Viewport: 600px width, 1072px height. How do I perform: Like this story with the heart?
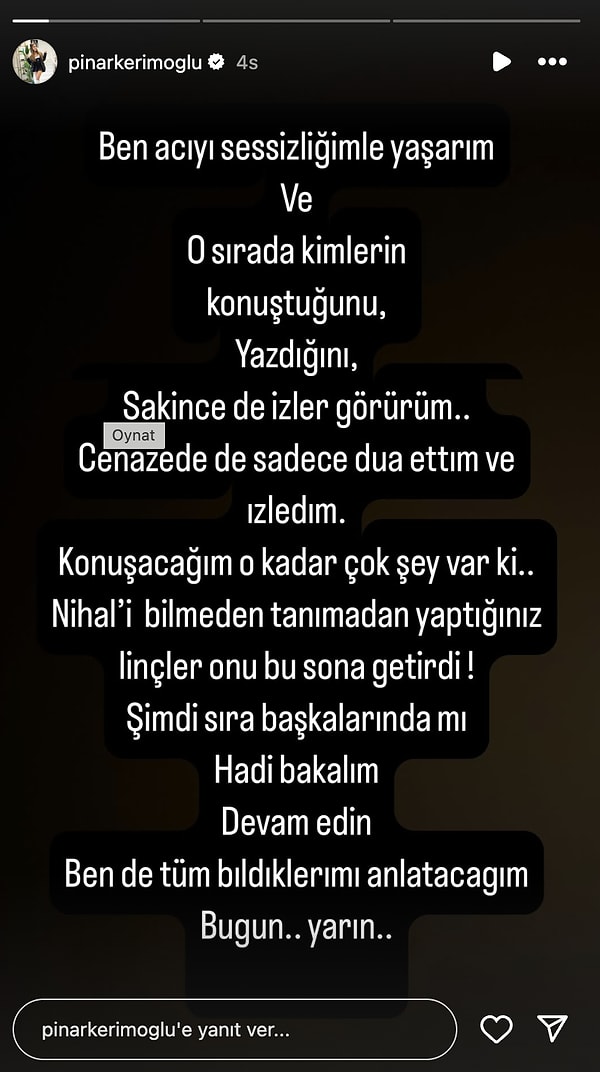point(497,1029)
